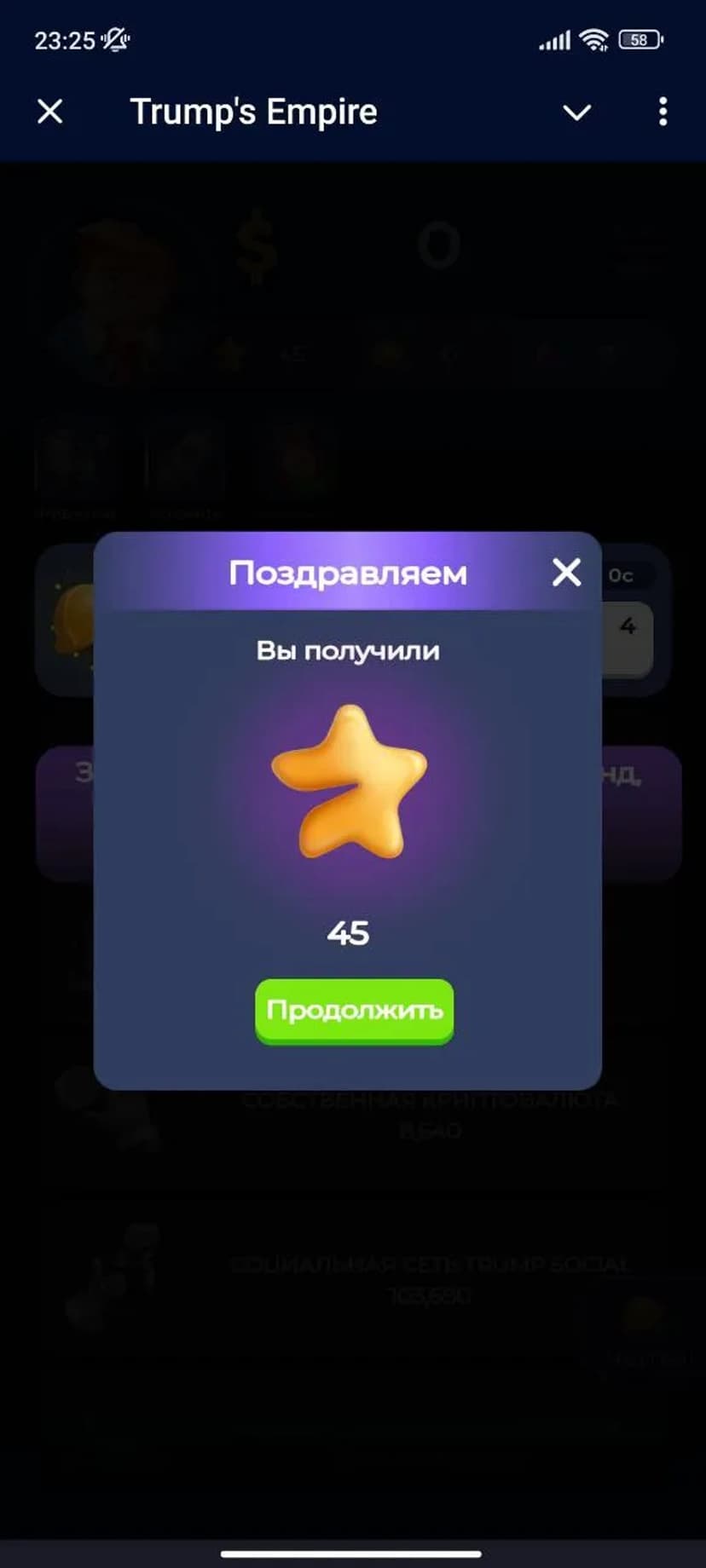Collapse the mini app with chevron

[577, 112]
